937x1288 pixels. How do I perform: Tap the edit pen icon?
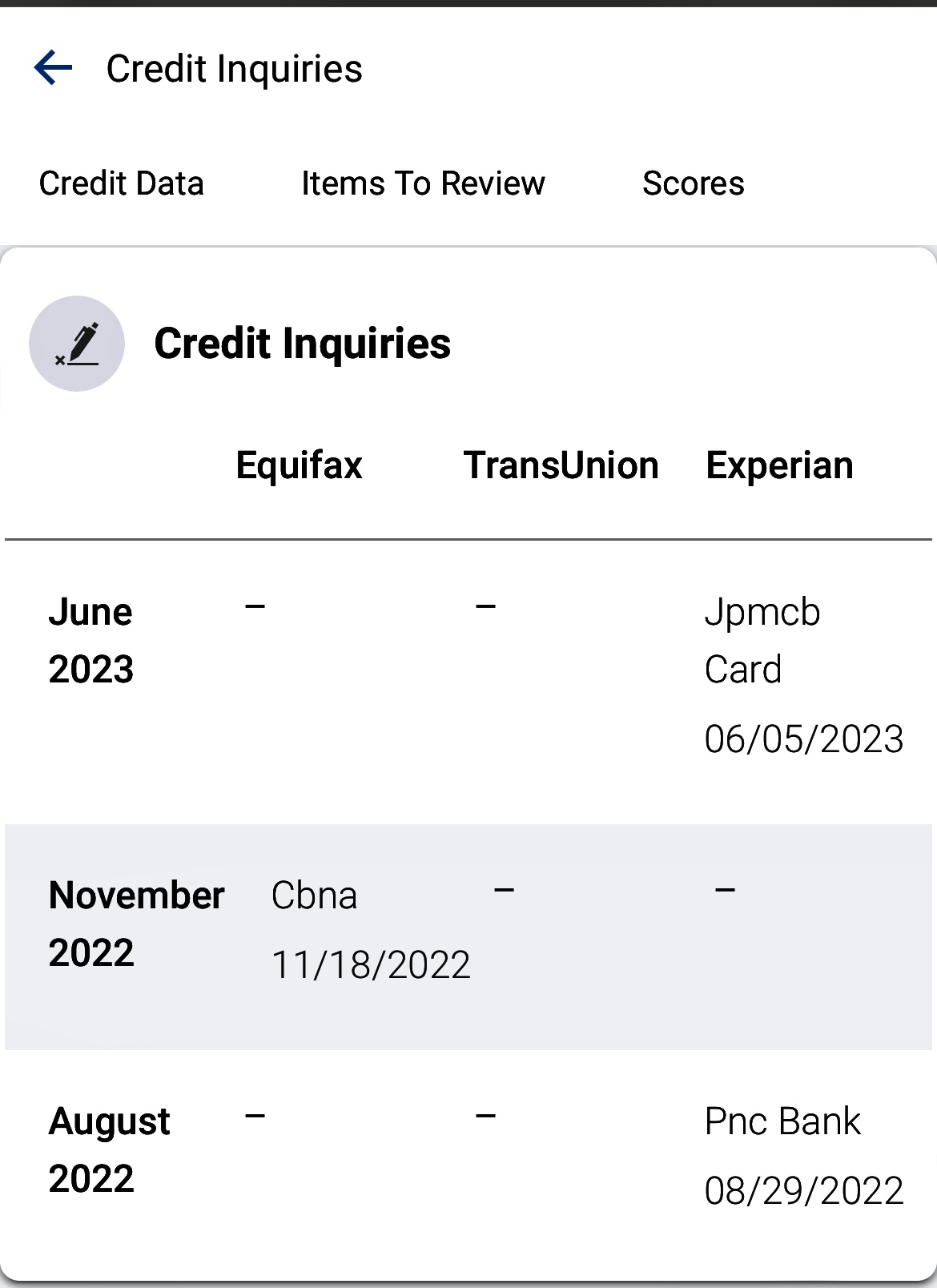pos(77,343)
